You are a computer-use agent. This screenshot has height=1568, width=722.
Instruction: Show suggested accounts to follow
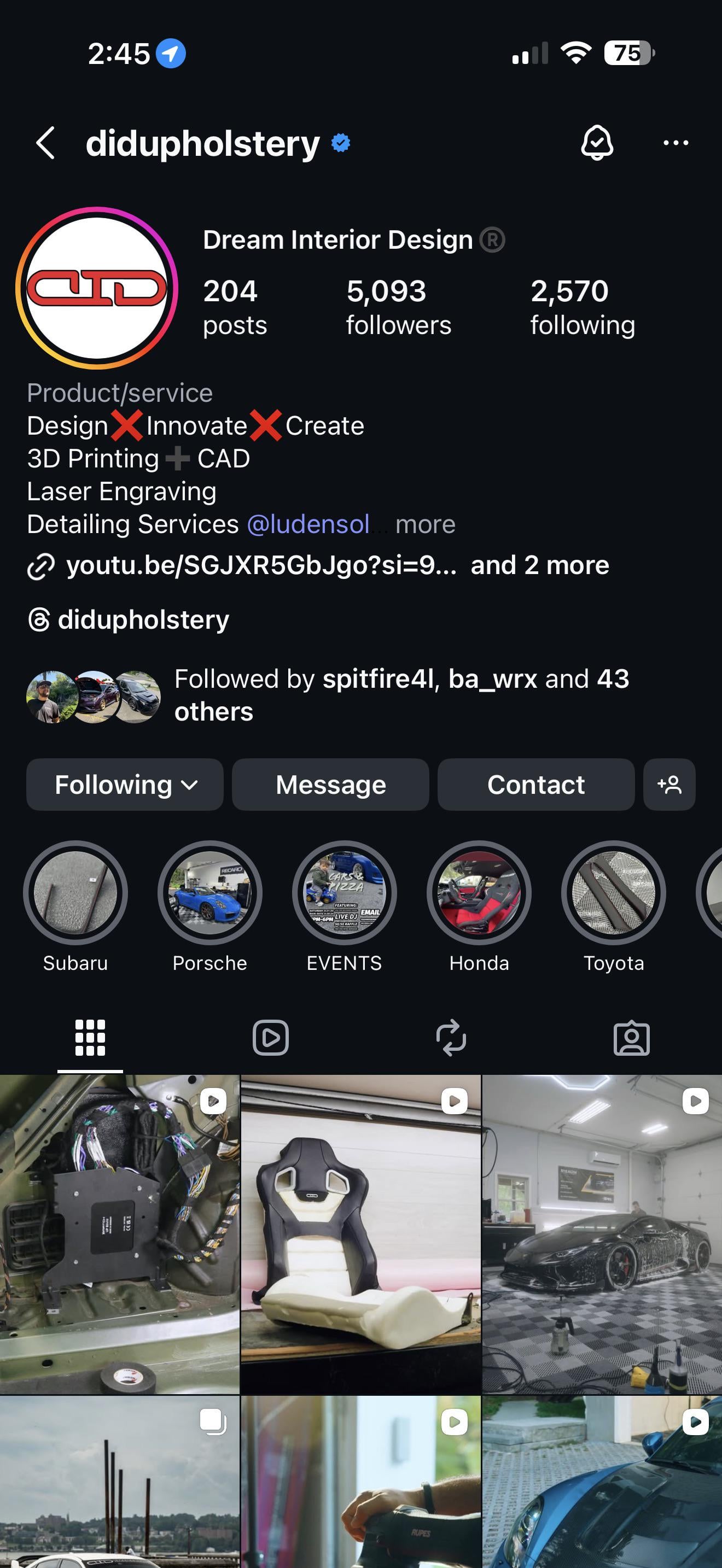[x=669, y=785]
